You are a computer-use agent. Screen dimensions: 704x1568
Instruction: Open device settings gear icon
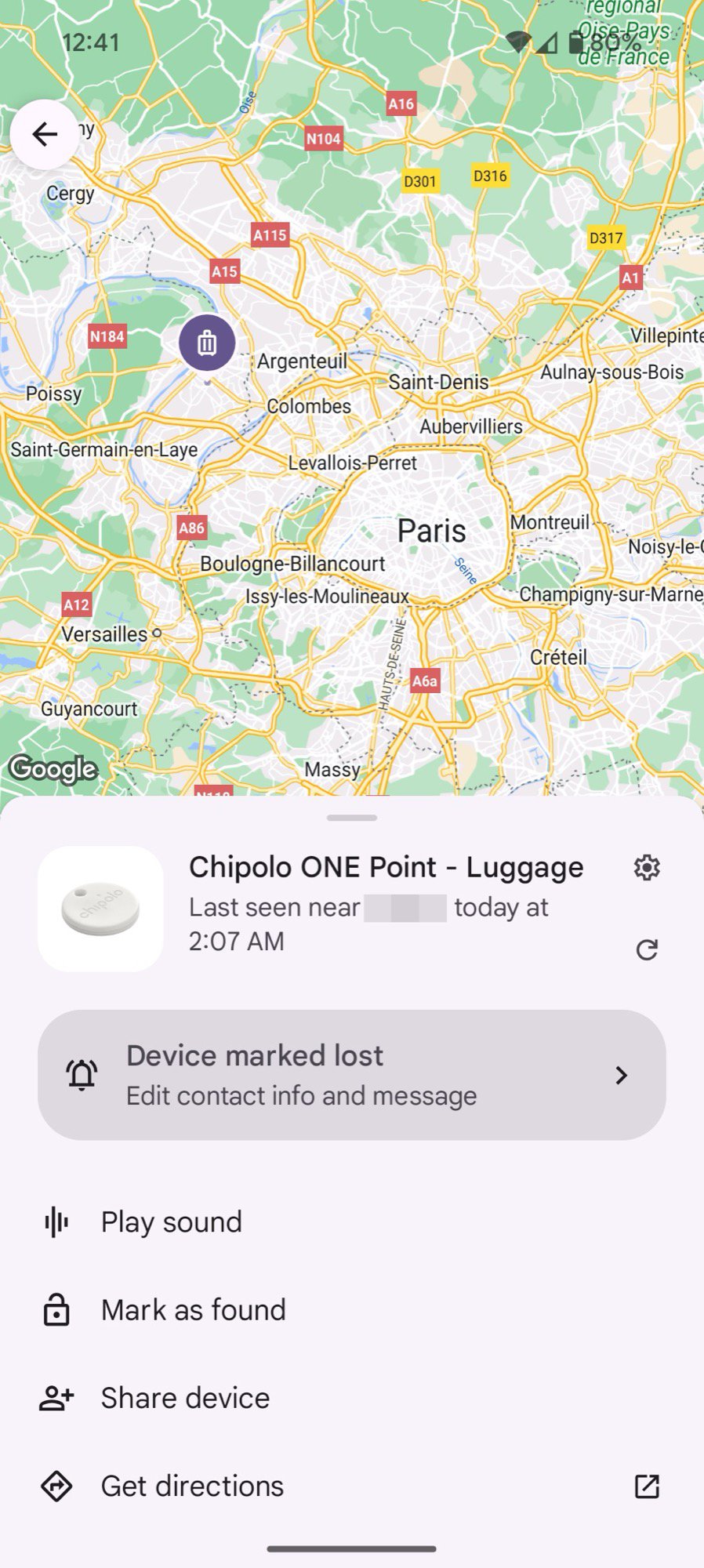coord(647,867)
